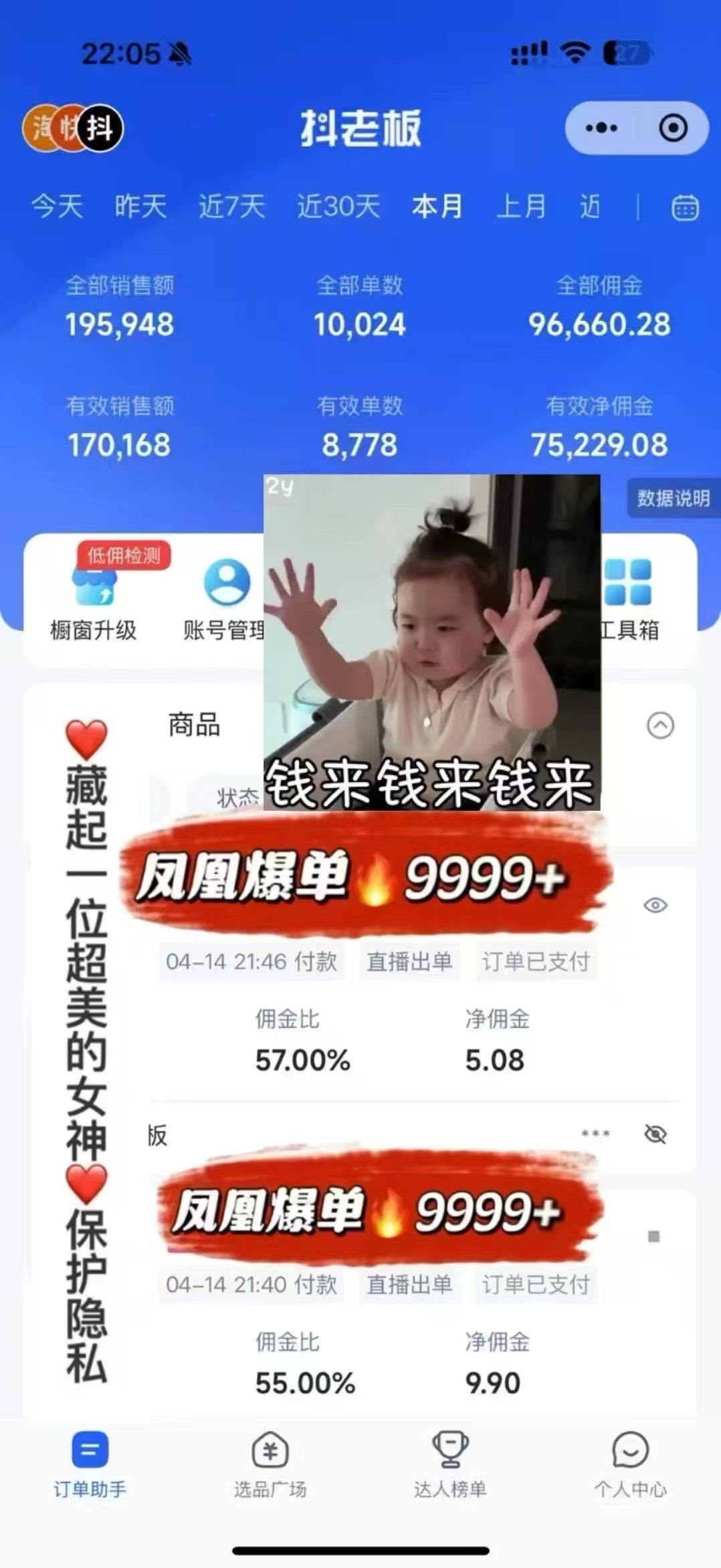This screenshot has width=721, height=1568.
Task: Tap the crossed-out eye visibility icon
Action: click(x=655, y=1134)
